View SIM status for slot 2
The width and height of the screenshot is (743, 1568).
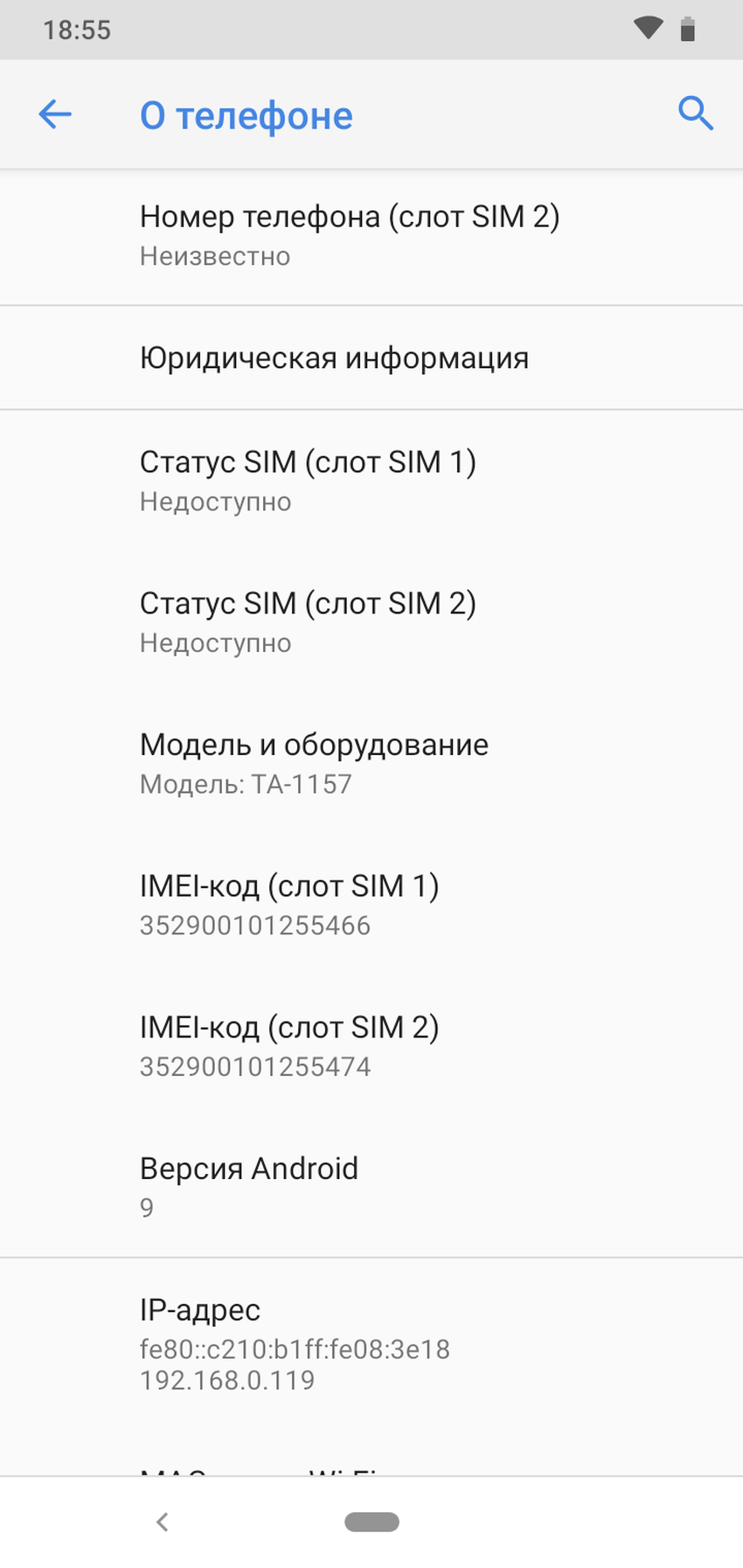(x=308, y=621)
